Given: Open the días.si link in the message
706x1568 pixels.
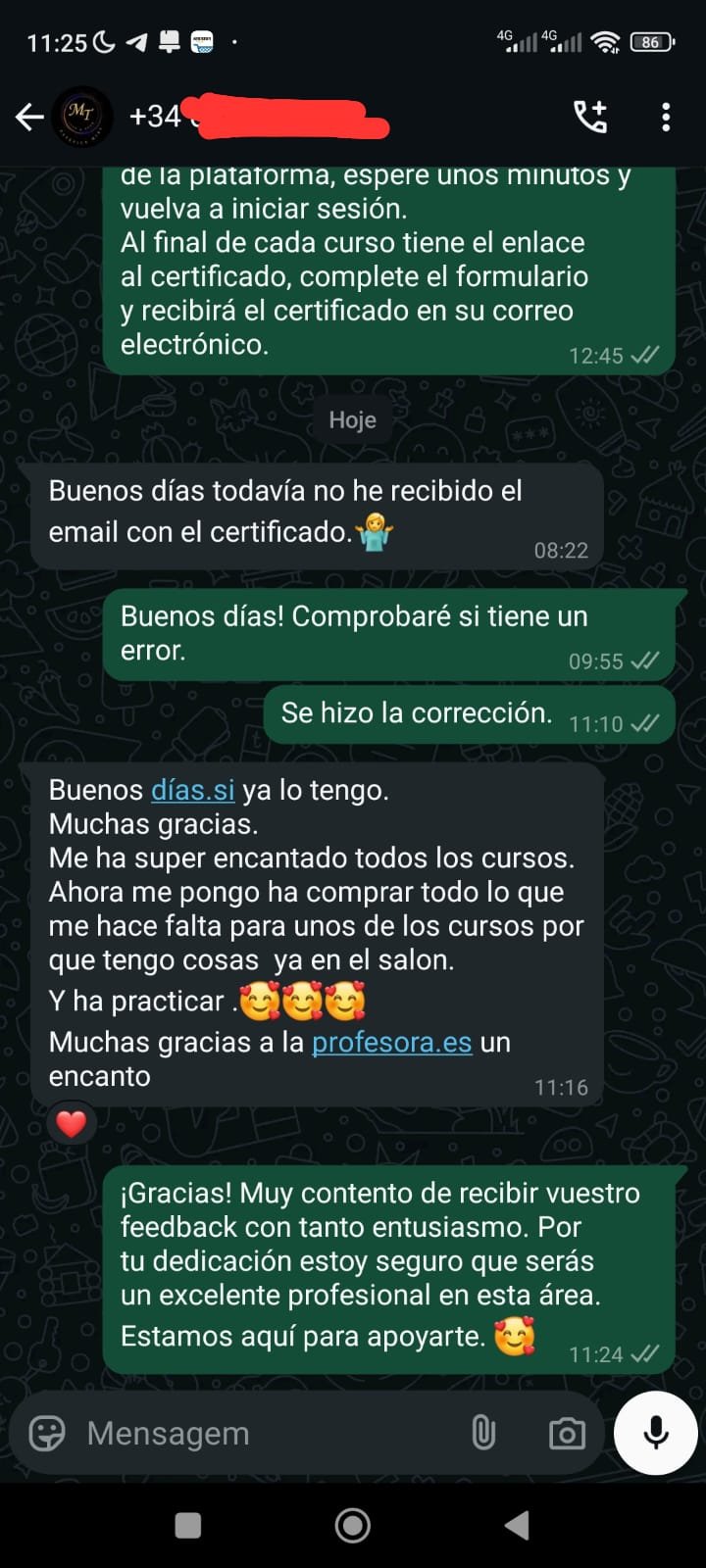Looking at the screenshot, I should point(192,790).
